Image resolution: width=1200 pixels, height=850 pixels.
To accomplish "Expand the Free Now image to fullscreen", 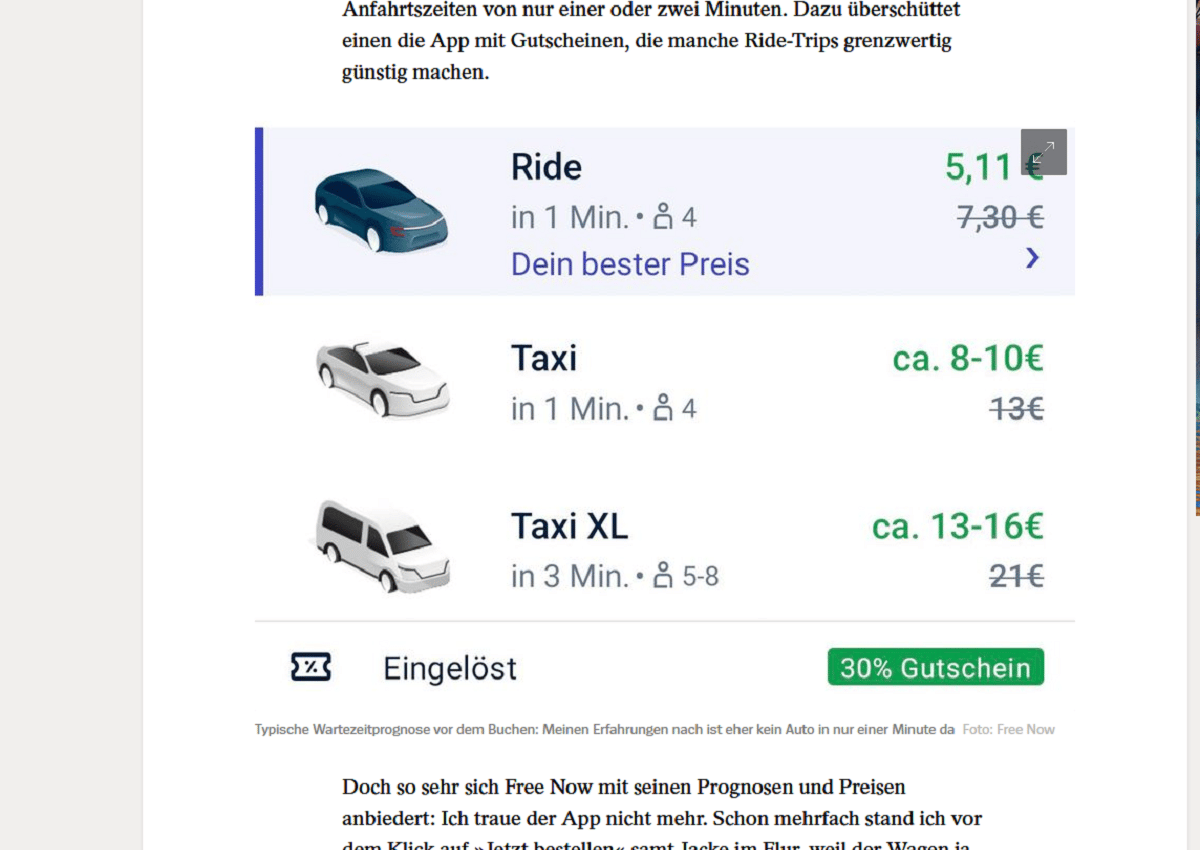I will coord(1043,152).
